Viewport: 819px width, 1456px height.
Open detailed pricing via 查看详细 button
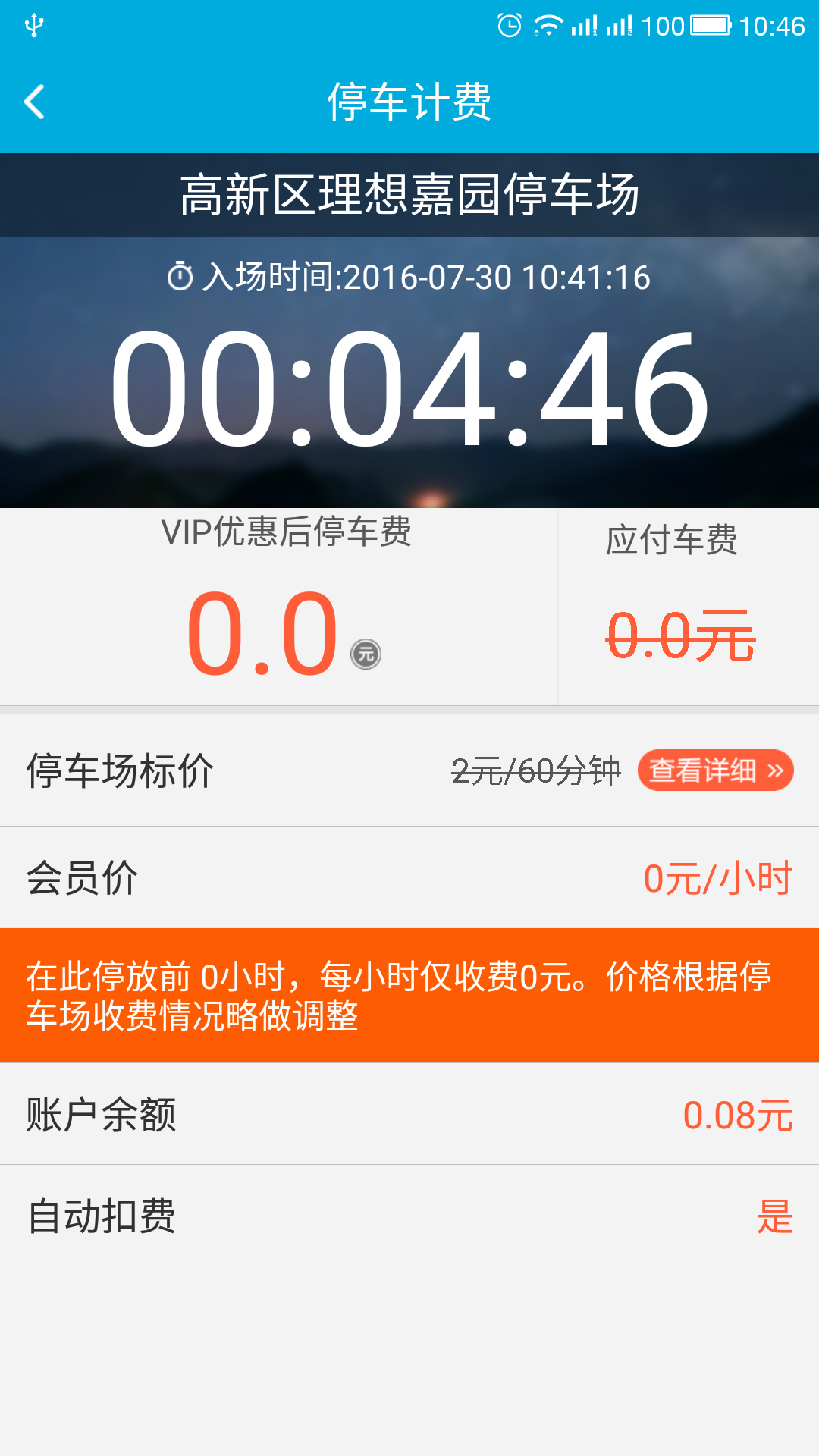716,770
